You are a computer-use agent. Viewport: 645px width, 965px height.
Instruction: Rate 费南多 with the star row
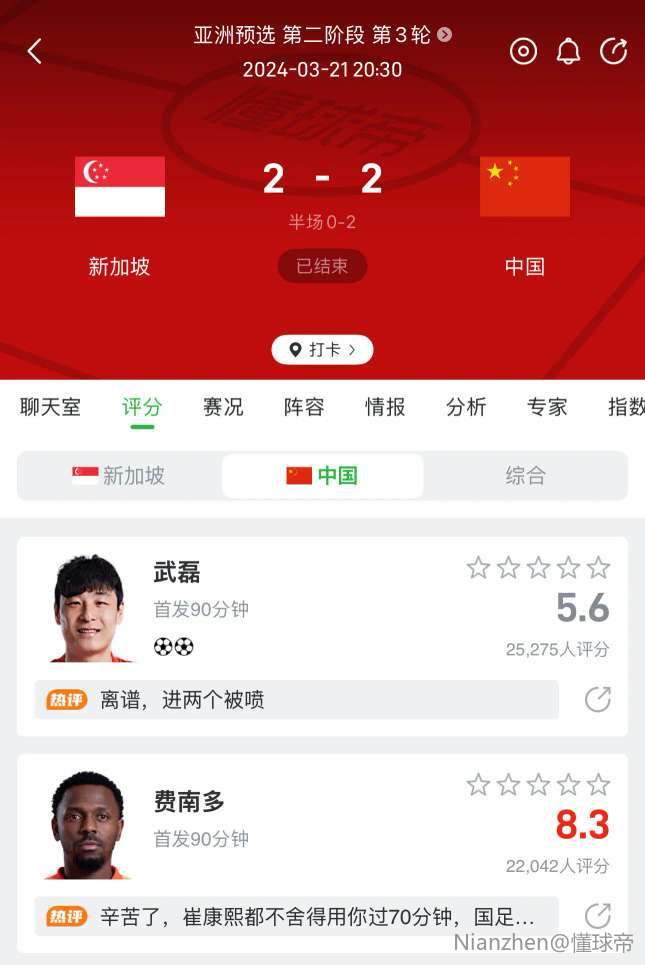pos(538,784)
